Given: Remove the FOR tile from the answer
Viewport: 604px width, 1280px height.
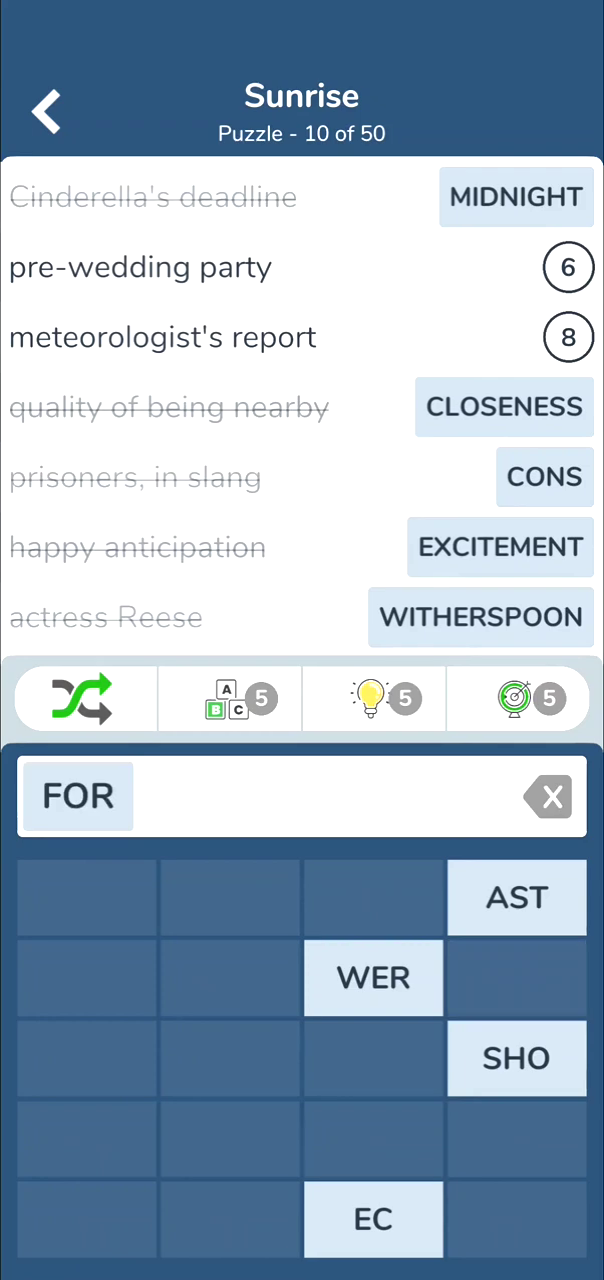Looking at the screenshot, I should 78,797.
